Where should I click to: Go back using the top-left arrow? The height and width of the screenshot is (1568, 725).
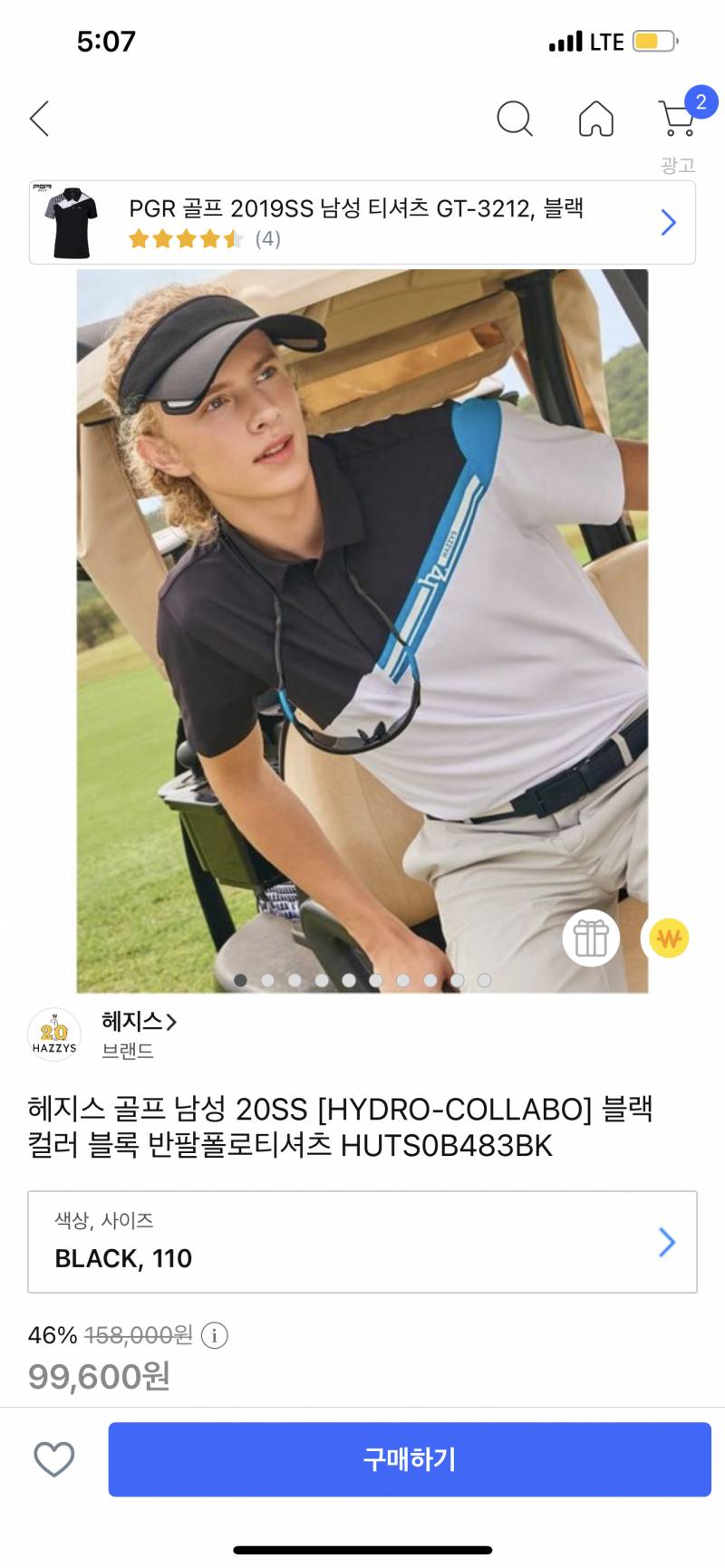(39, 119)
